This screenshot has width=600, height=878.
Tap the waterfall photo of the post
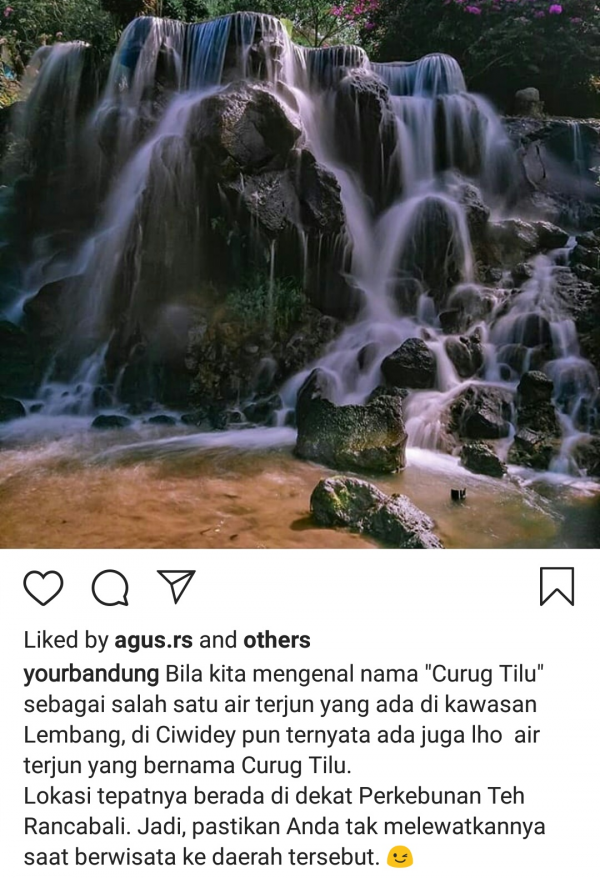pyautogui.click(x=300, y=275)
